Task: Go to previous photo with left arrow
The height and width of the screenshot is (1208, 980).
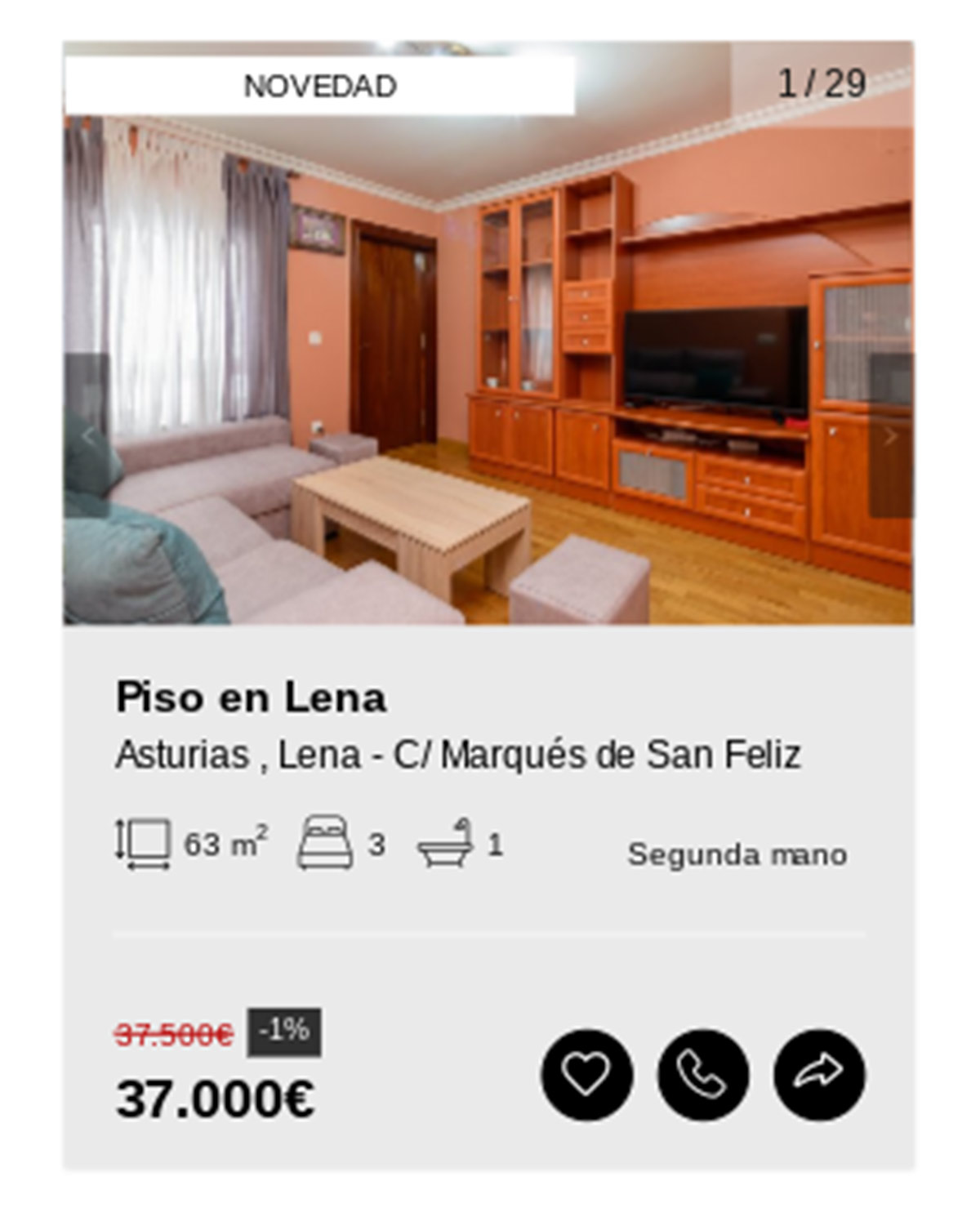Action: coord(88,436)
